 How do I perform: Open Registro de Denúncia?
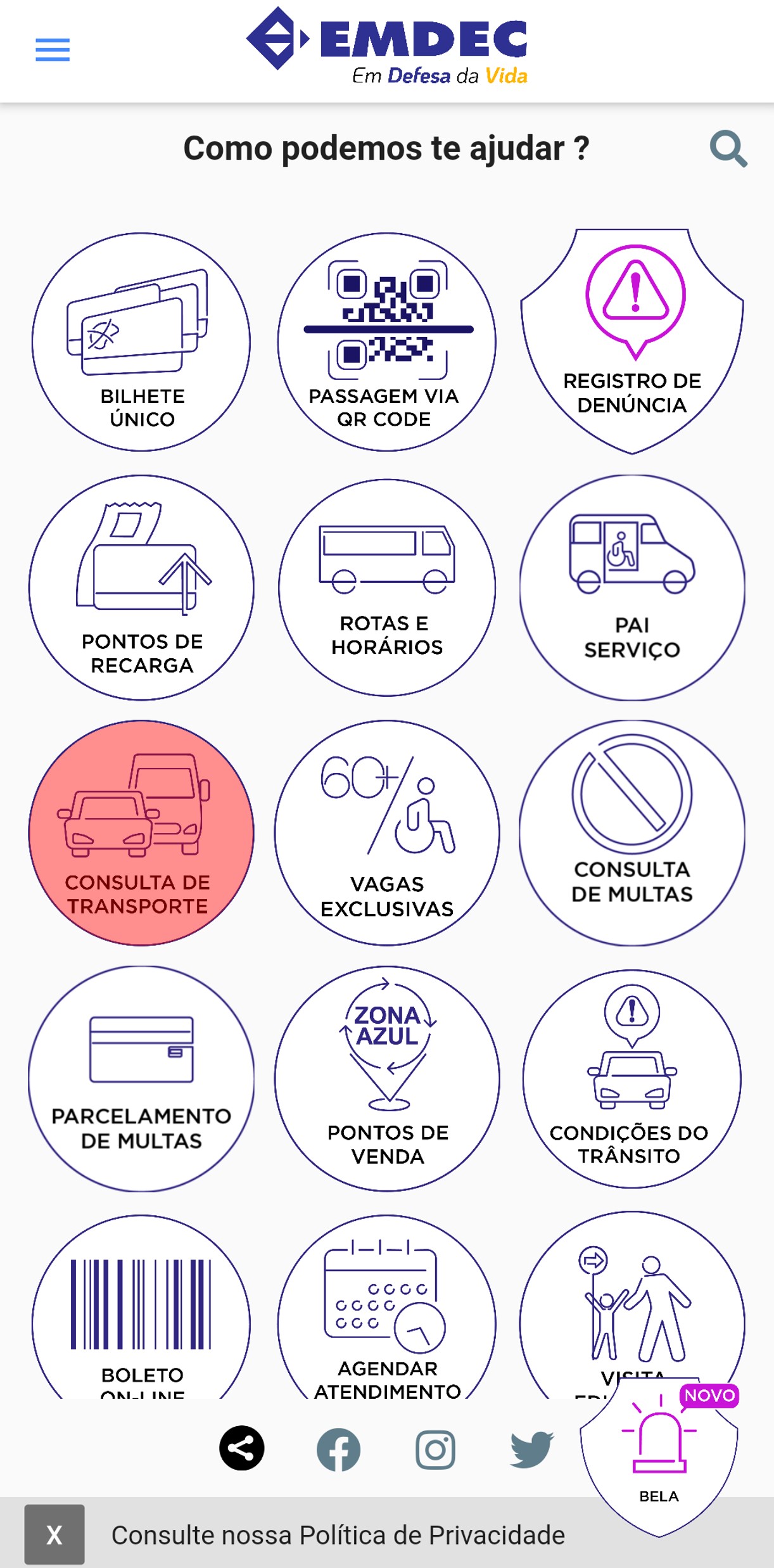click(x=631, y=342)
